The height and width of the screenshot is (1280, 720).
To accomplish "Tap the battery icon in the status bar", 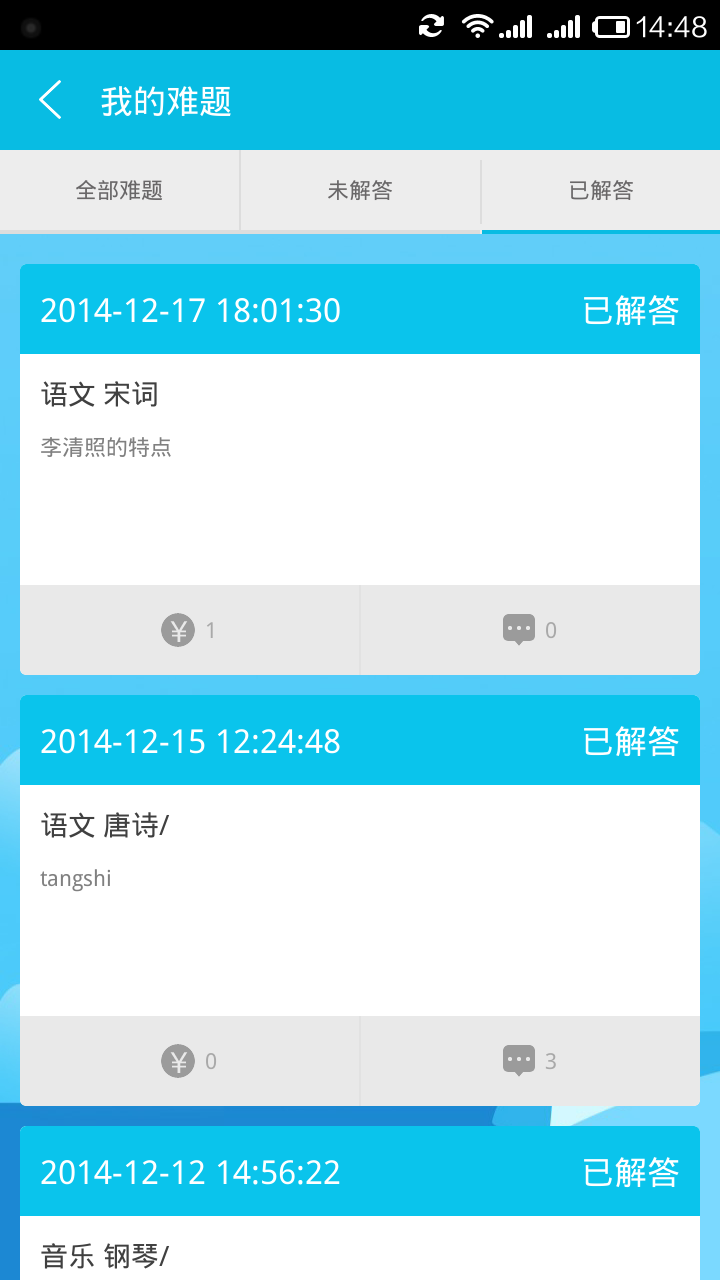I will (612, 26).
